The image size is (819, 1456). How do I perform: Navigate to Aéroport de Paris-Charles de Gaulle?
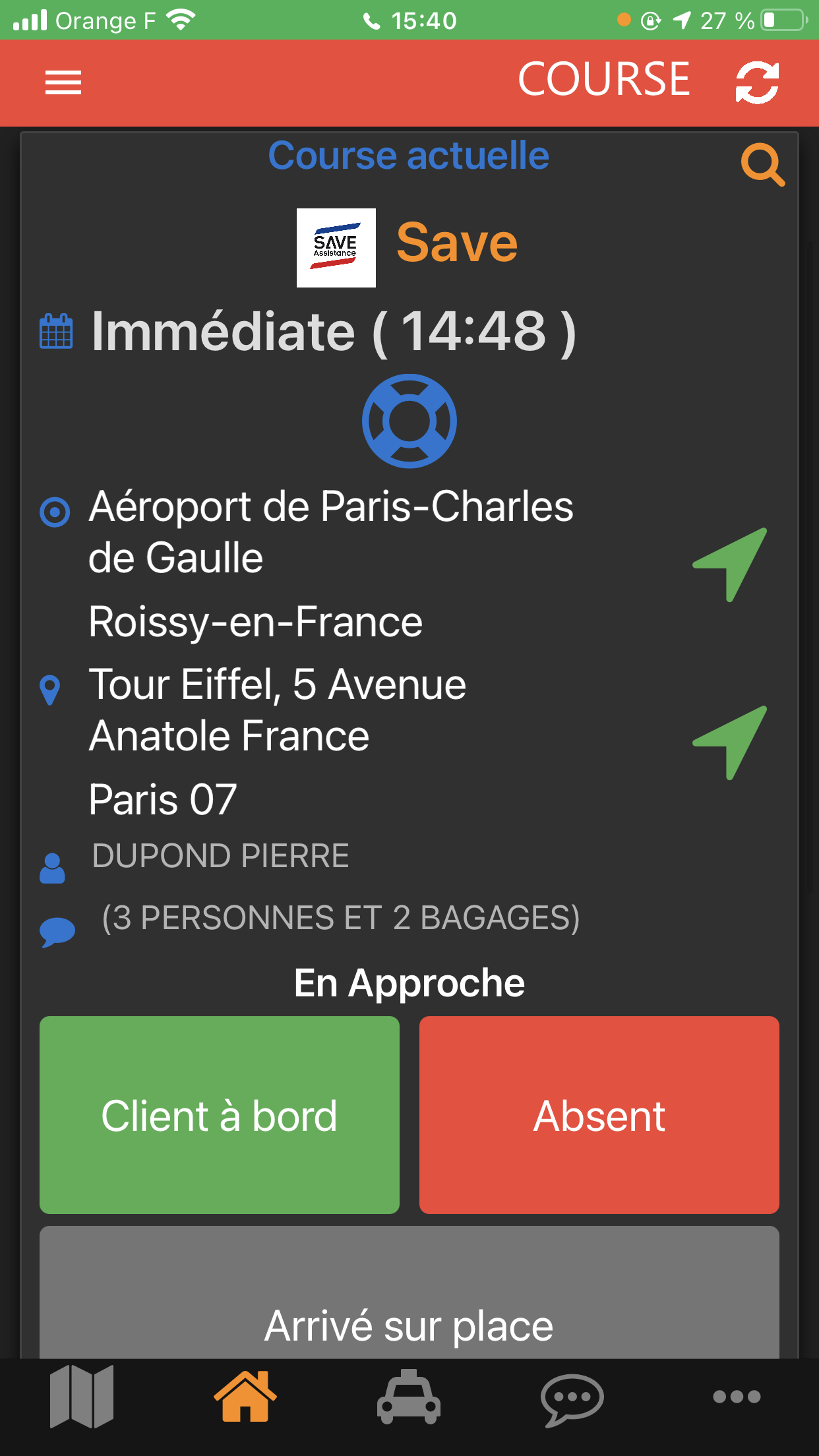click(731, 564)
